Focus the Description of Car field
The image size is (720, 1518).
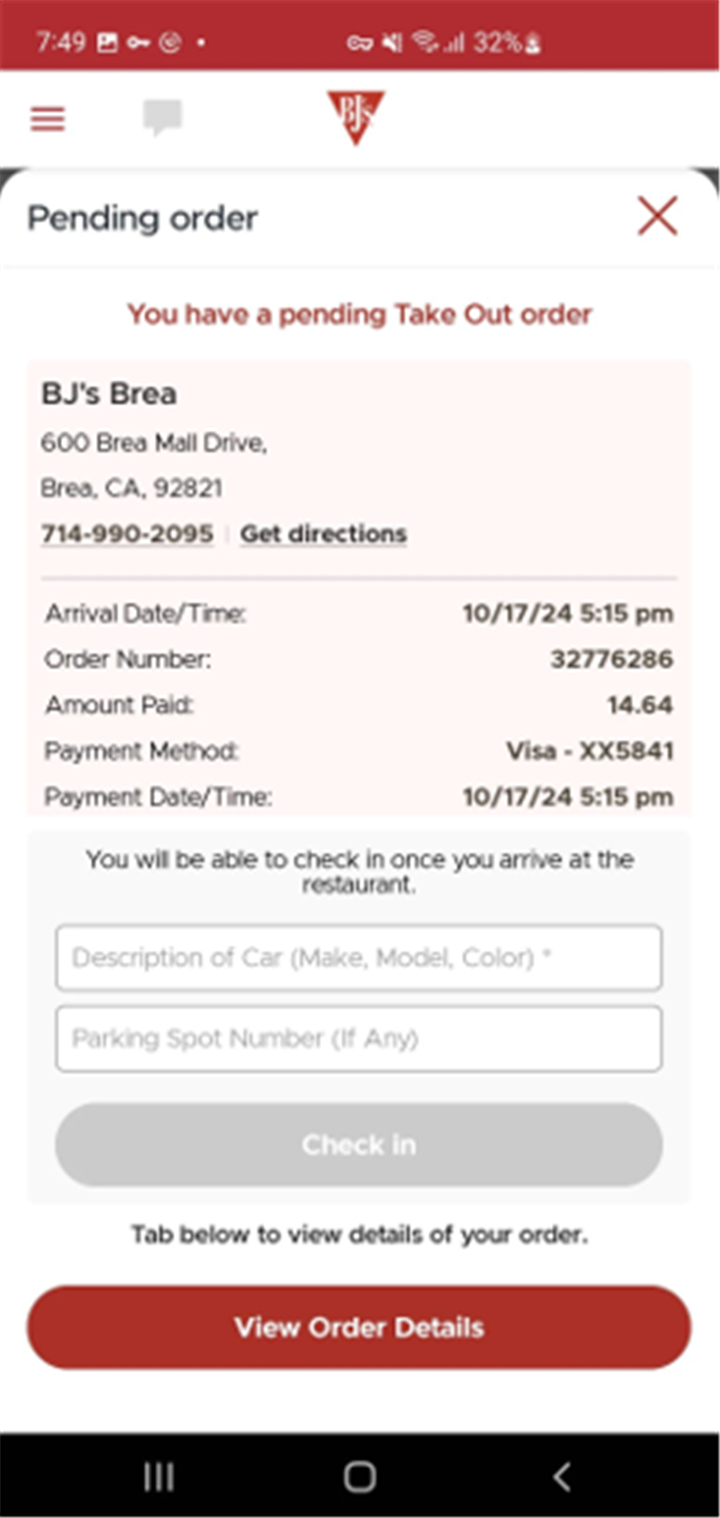(359, 958)
